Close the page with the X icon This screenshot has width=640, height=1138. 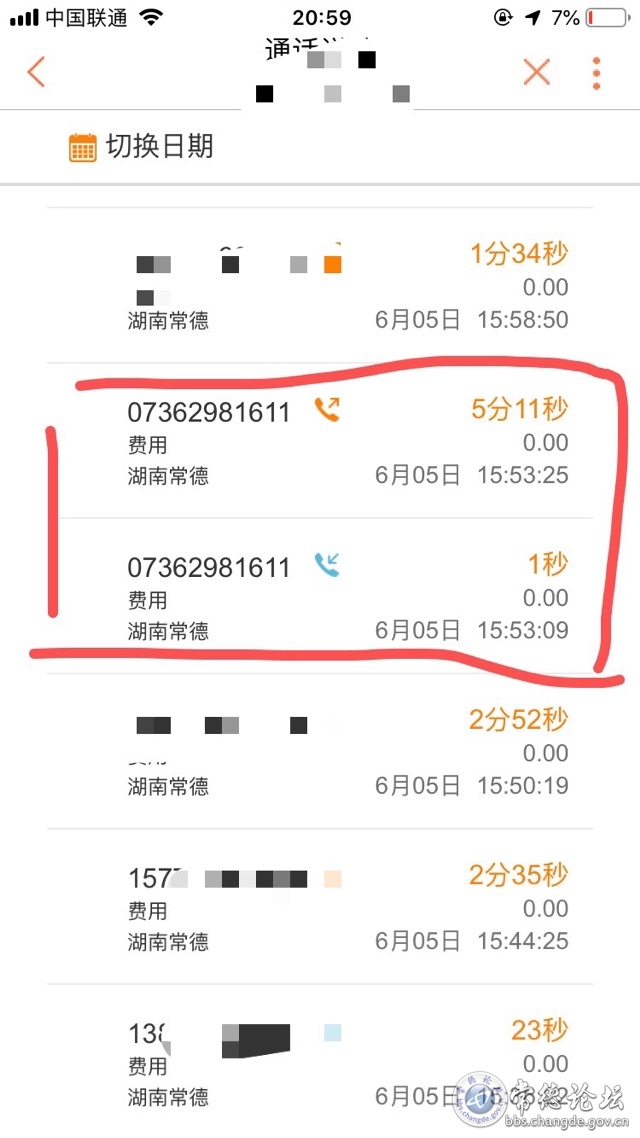pos(536,72)
